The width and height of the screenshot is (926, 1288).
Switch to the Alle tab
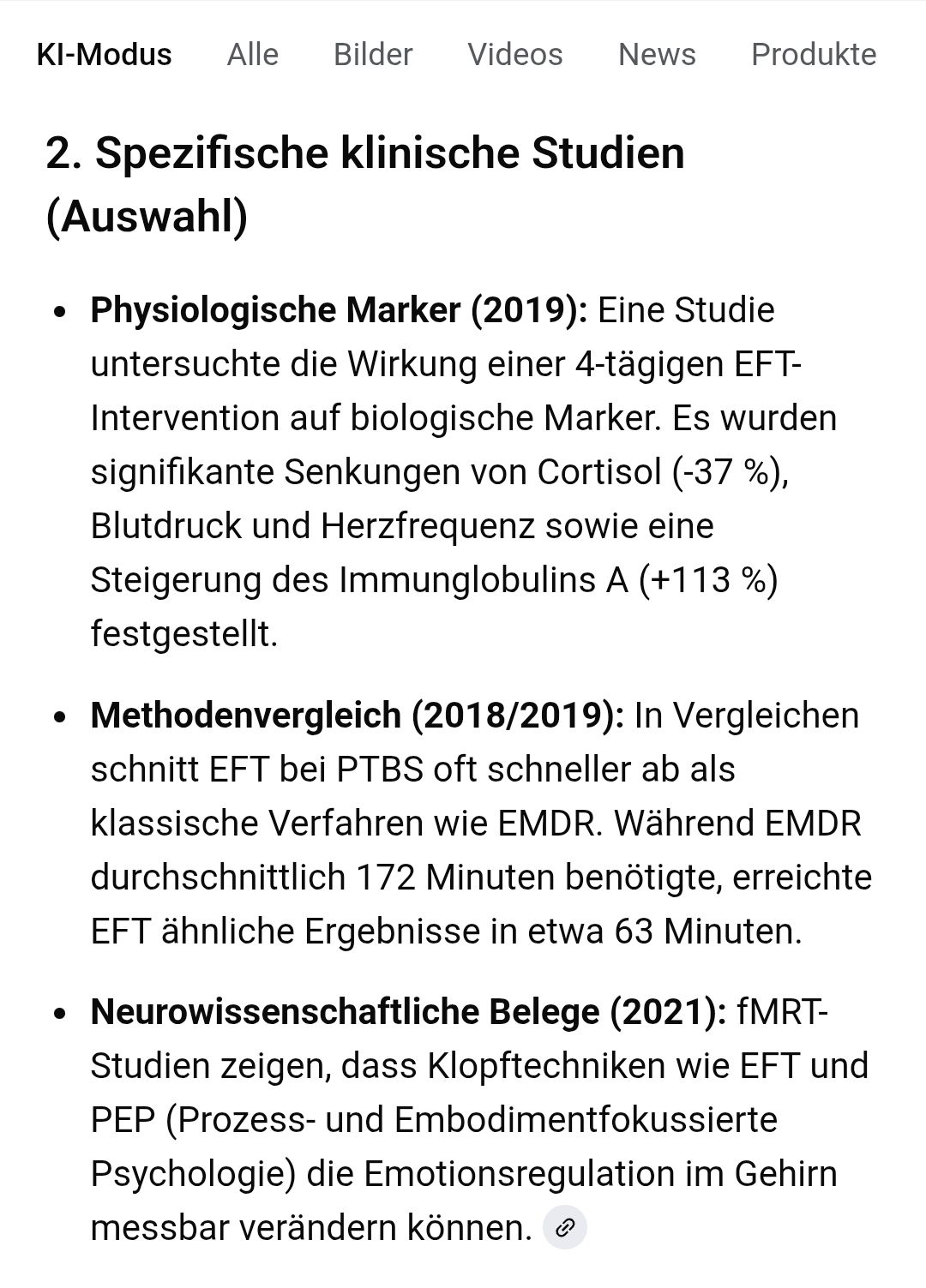tap(252, 54)
